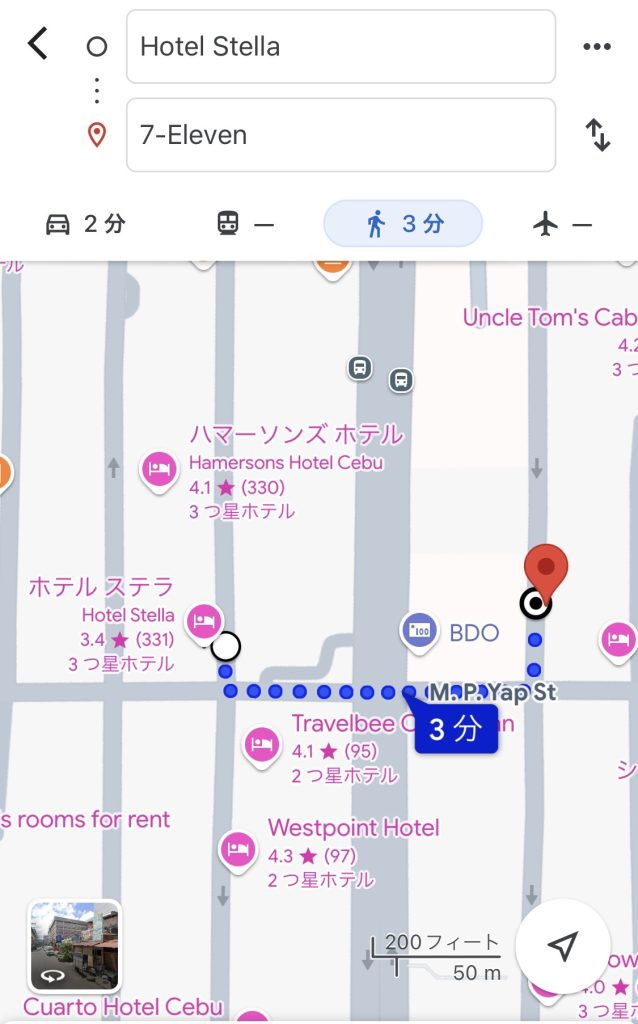Open the Hamersons Hotel Cebu marker
The image size is (638, 1024).
click(159, 468)
